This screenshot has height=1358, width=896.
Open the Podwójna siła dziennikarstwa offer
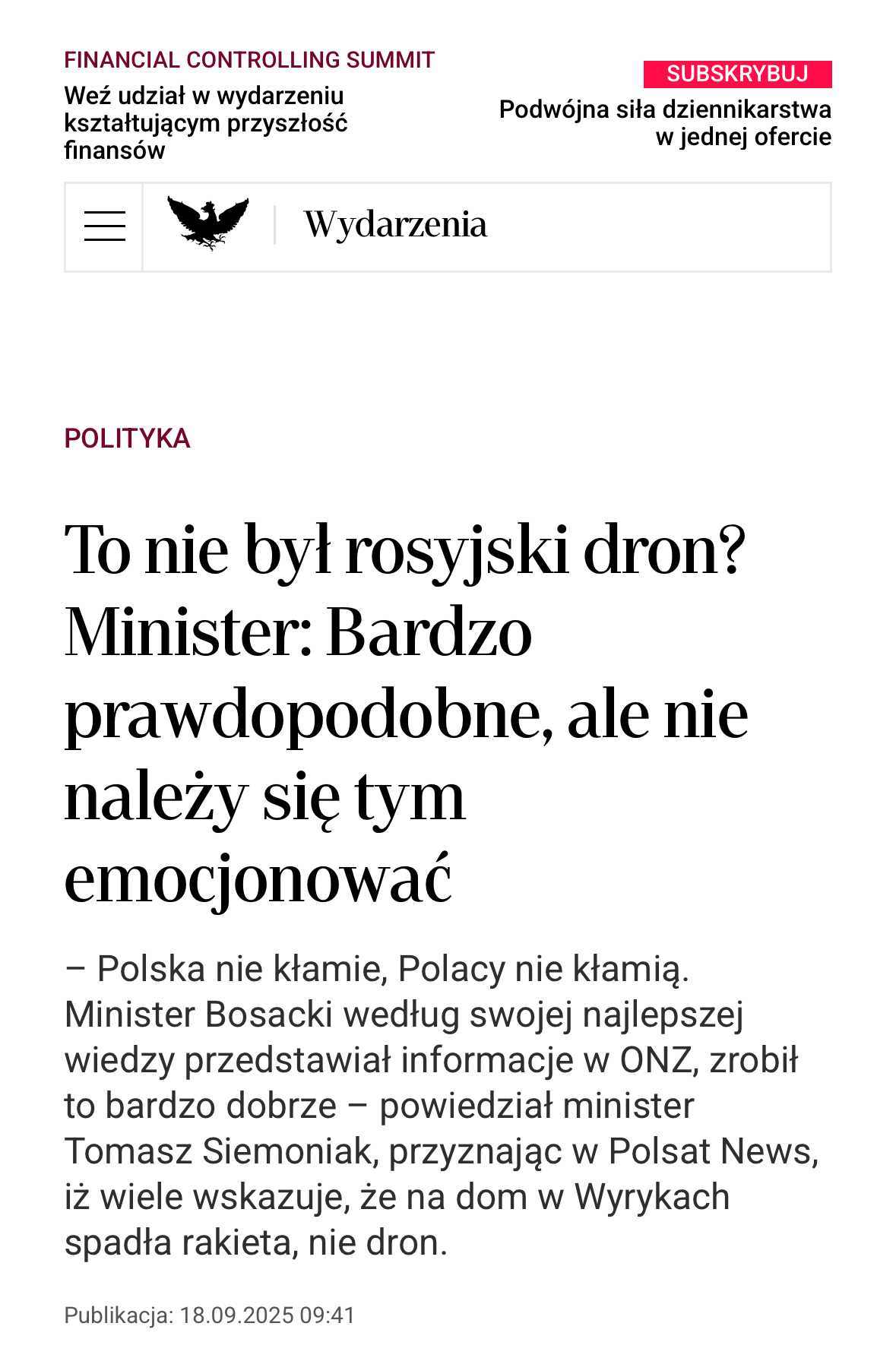tap(665, 123)
